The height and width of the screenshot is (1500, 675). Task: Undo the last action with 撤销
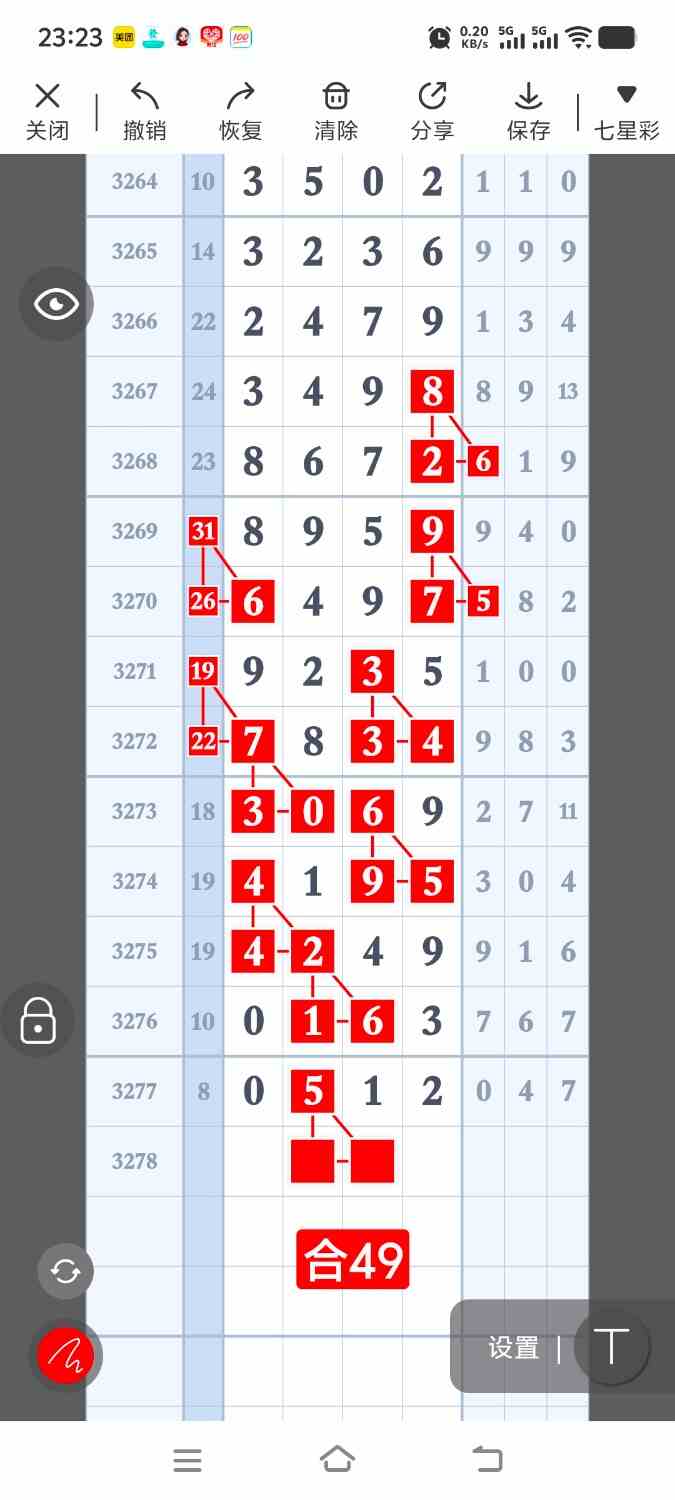144,111
